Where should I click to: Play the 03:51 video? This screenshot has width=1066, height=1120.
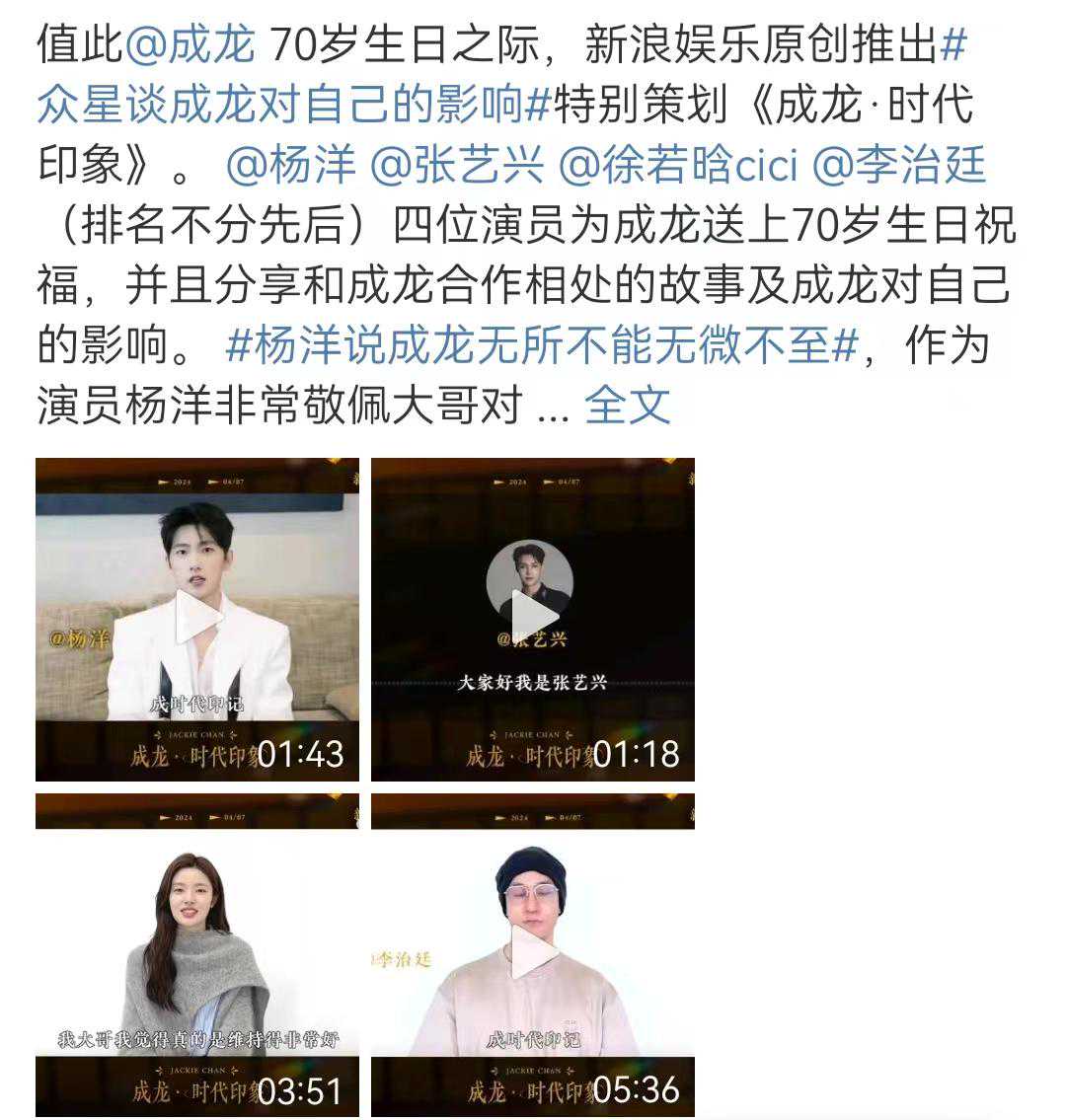(x=197, y=954)
